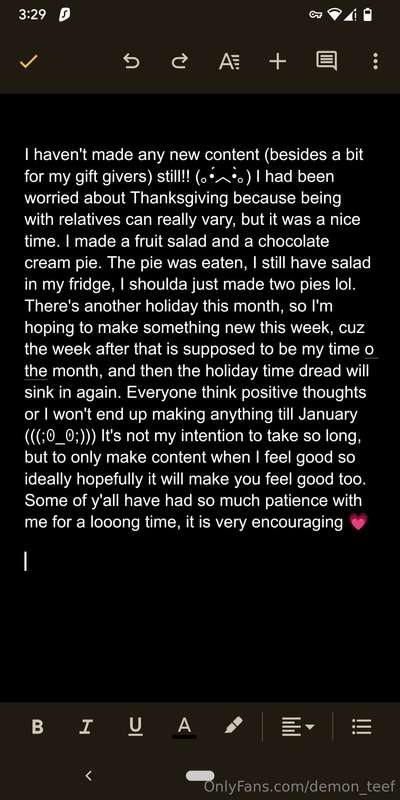The image size is (400, 800).
Task: Tap the system back arrow
Action: click(88, 776)
